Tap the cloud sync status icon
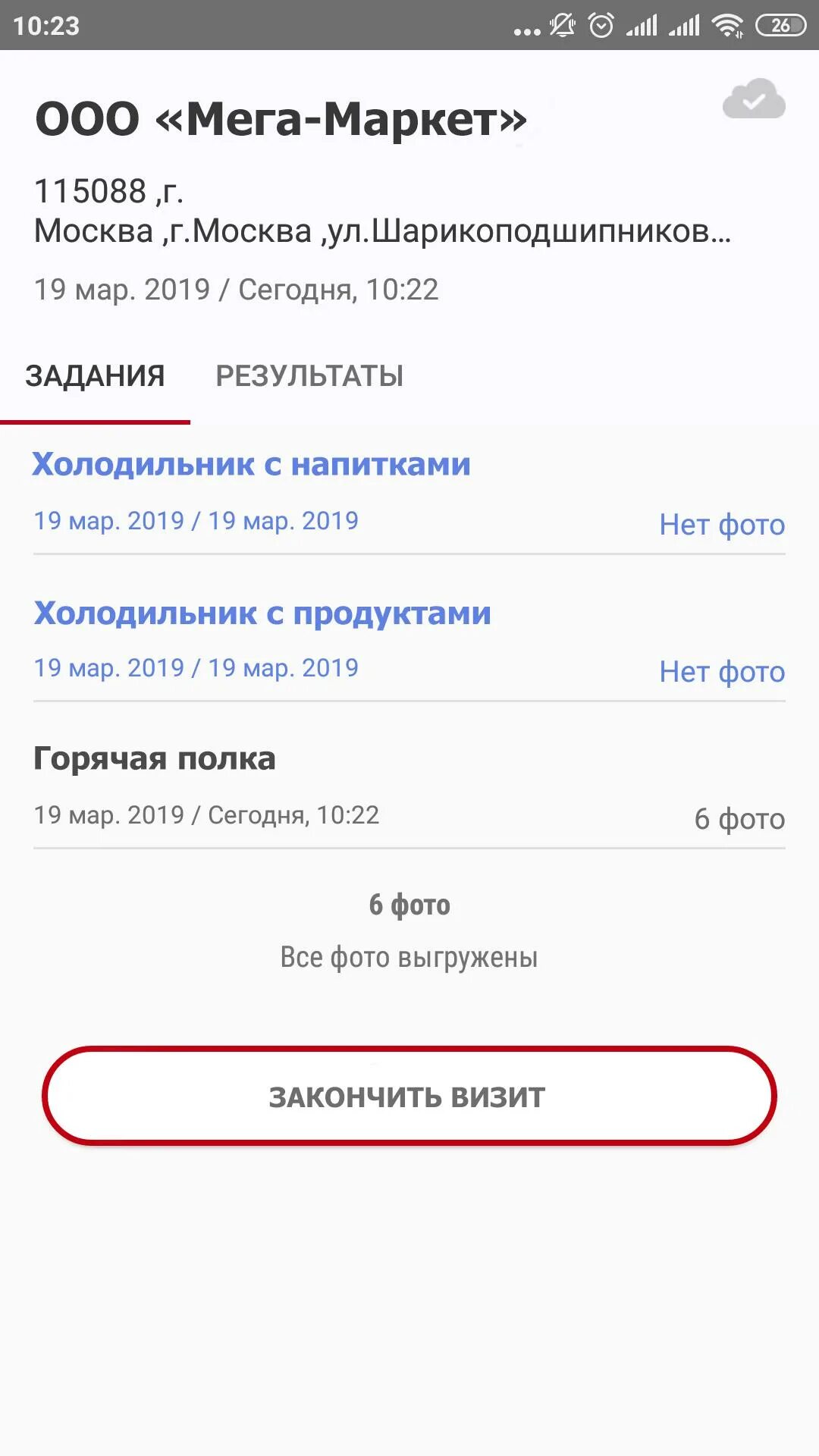Viewport: 819px width, 1456px height. click(754, 99)
